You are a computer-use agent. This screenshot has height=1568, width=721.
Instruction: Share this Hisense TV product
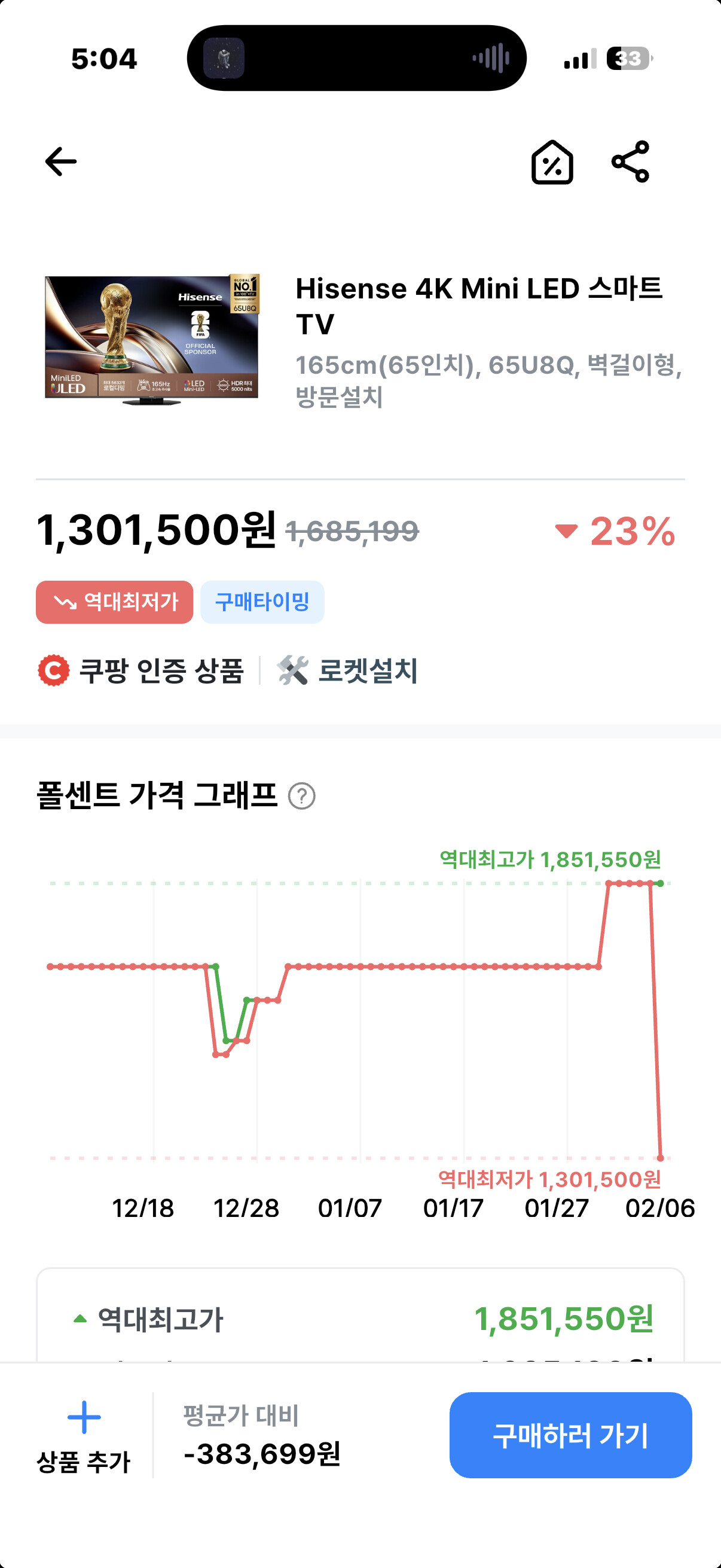[x=631, y=162]
